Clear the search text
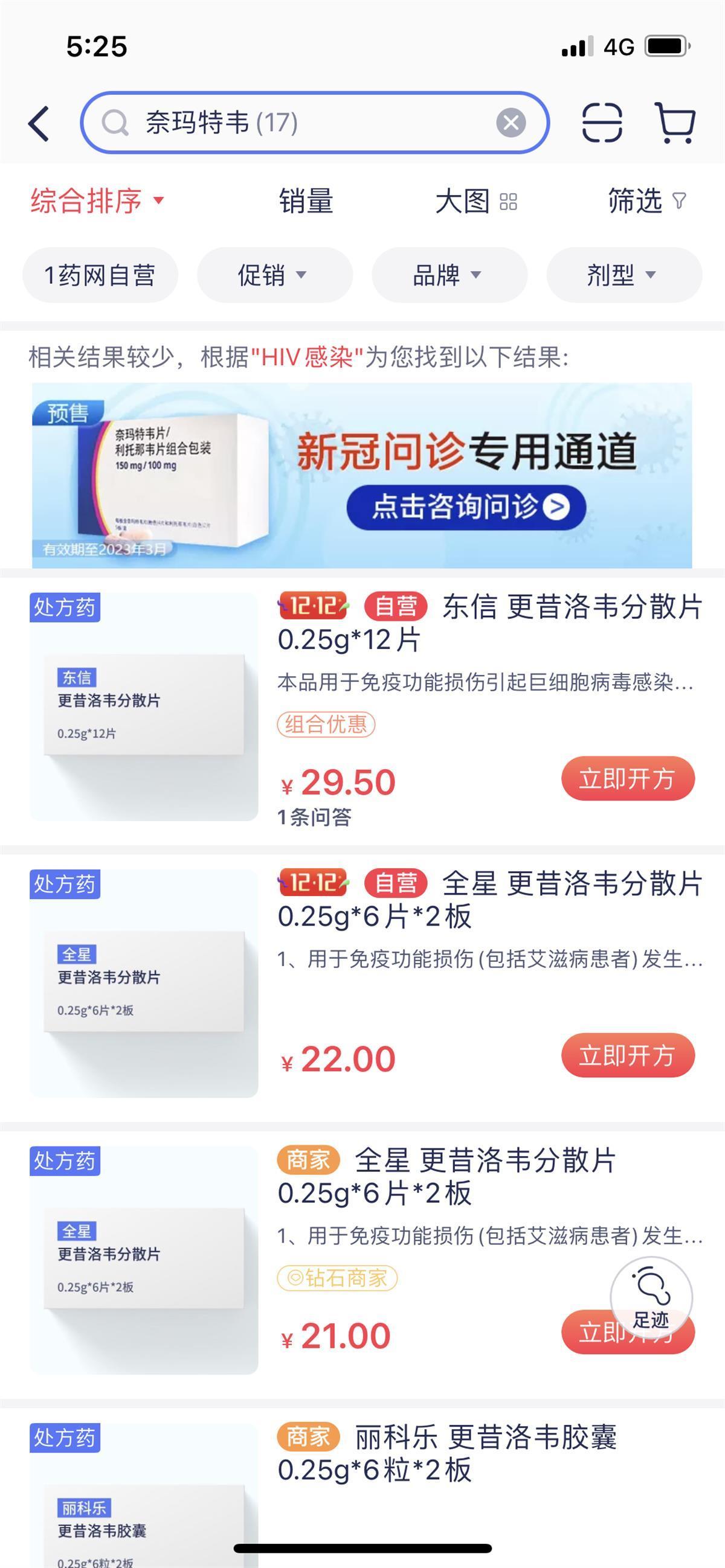This screenshot has width=725, height=1568. click(x=511, y=123)
